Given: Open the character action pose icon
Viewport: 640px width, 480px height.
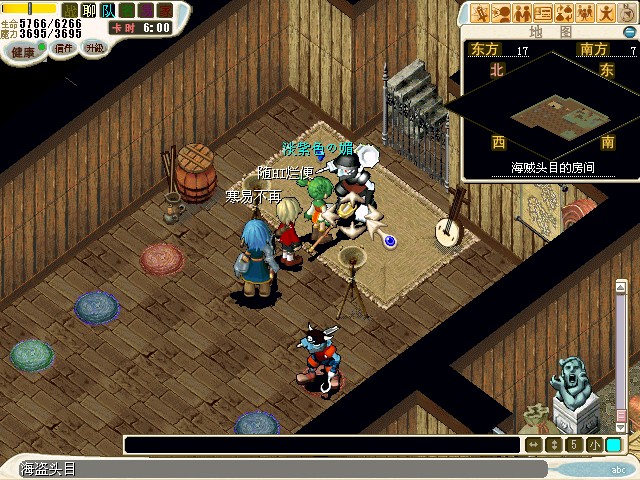Looking at the screenshot, I should point(606,13).
